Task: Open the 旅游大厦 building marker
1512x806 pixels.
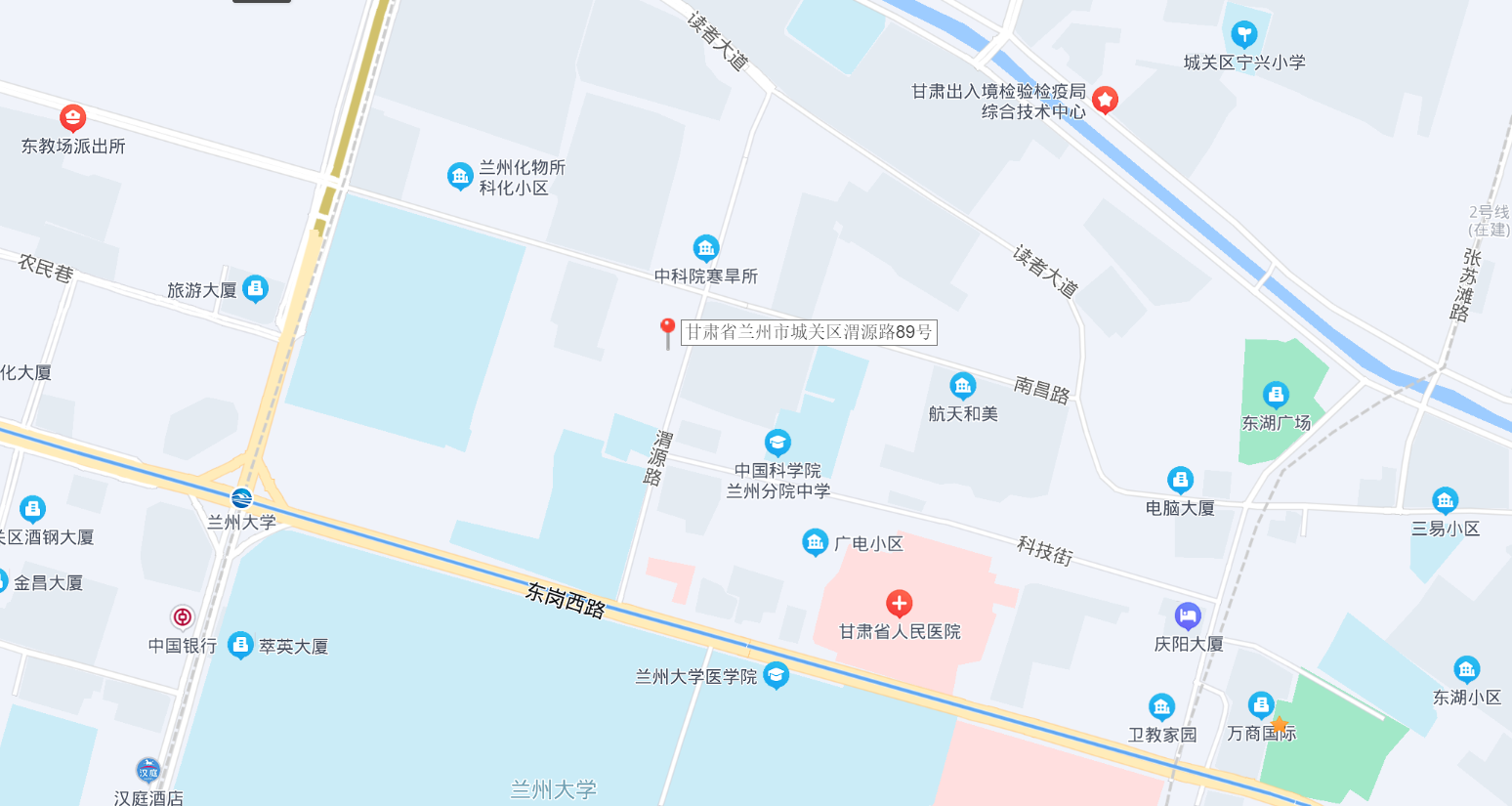Action: pyautogui.click(x=255, y=288)
